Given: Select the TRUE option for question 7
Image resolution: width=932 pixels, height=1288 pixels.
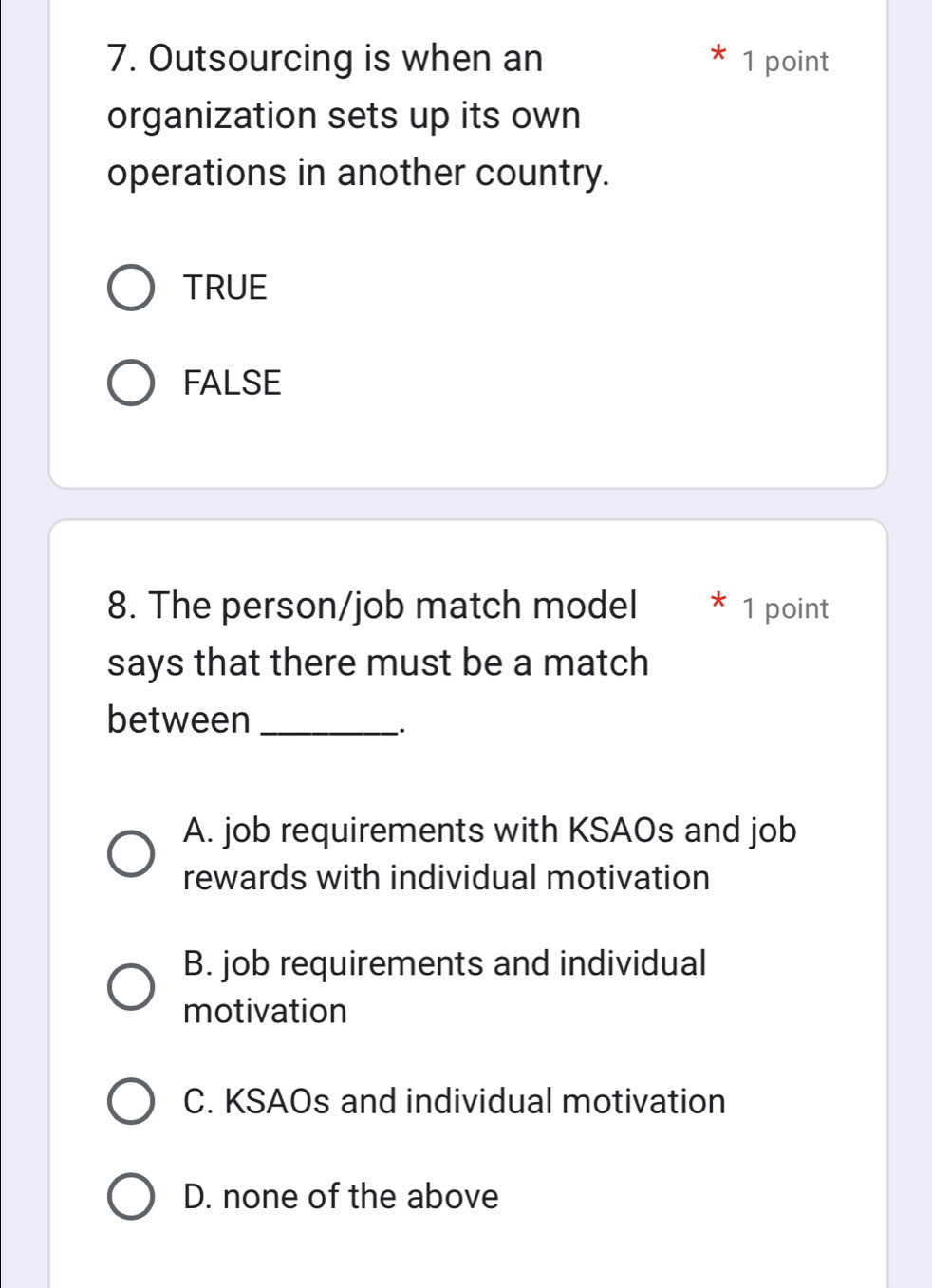Looking at the screenshot, I should pyautogui.click(x=132, y=288).
